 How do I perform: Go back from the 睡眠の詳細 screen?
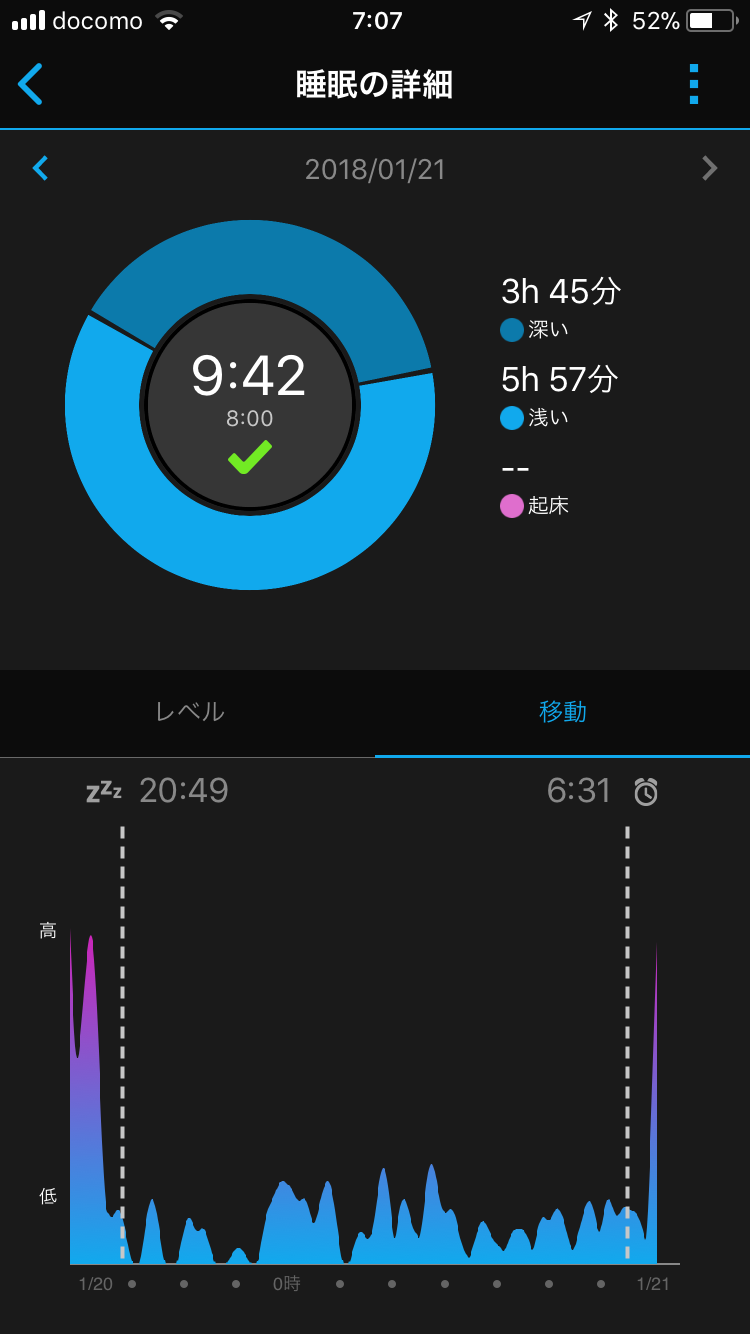pyautogui.click(x=30, y=84)
